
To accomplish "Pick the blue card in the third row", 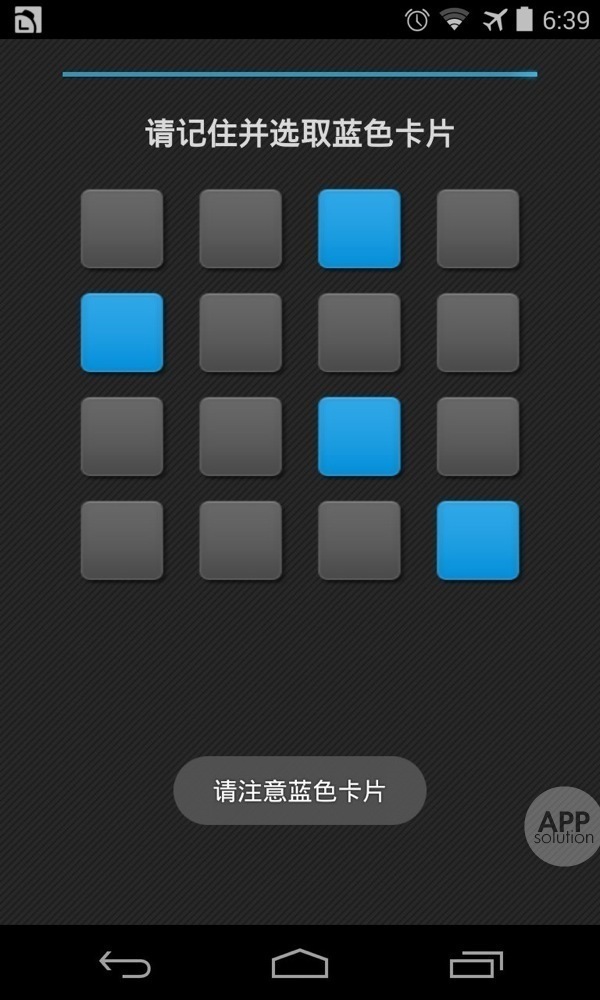I will [359, 437].
